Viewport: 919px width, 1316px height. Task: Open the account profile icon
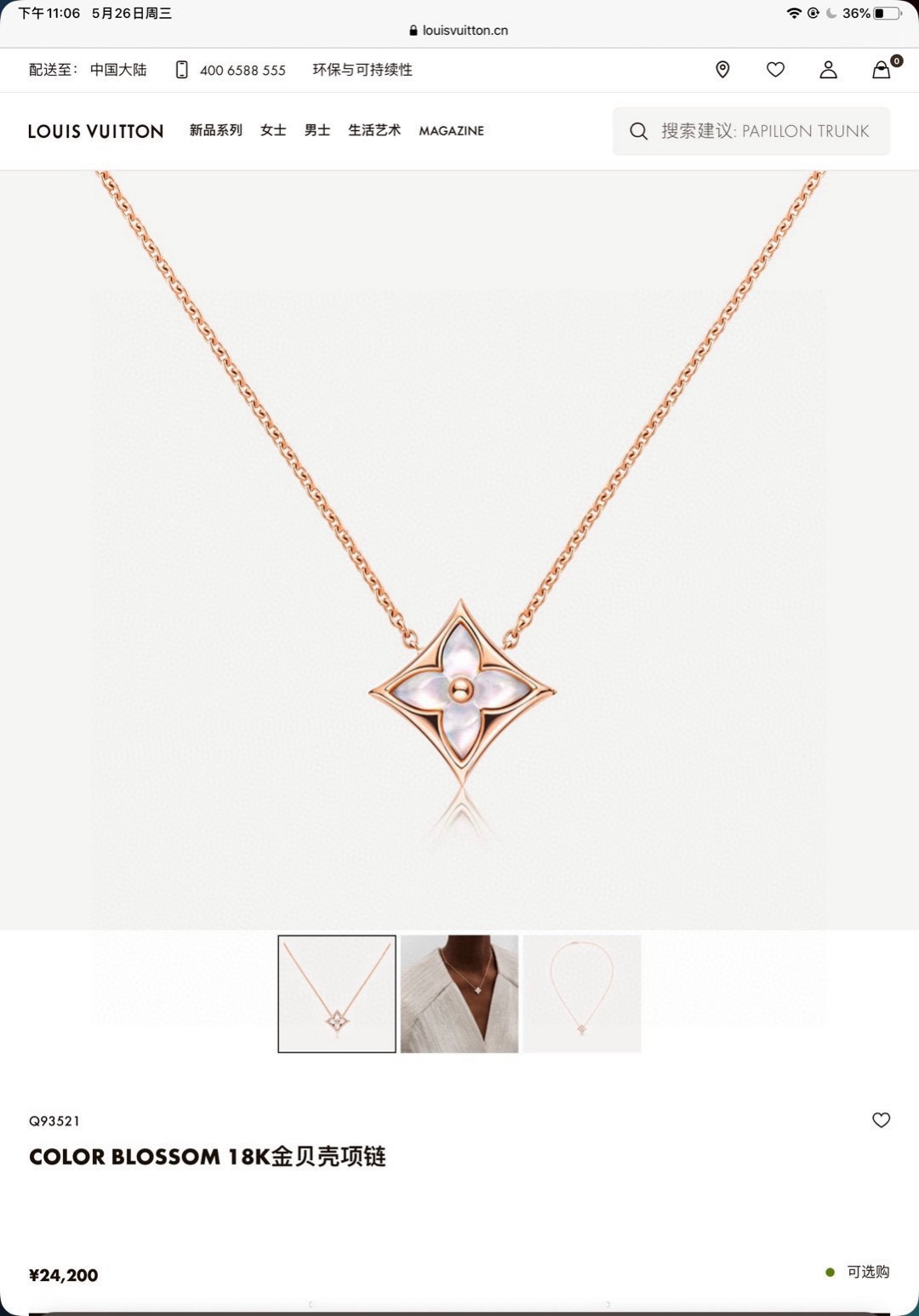(828, 70)
